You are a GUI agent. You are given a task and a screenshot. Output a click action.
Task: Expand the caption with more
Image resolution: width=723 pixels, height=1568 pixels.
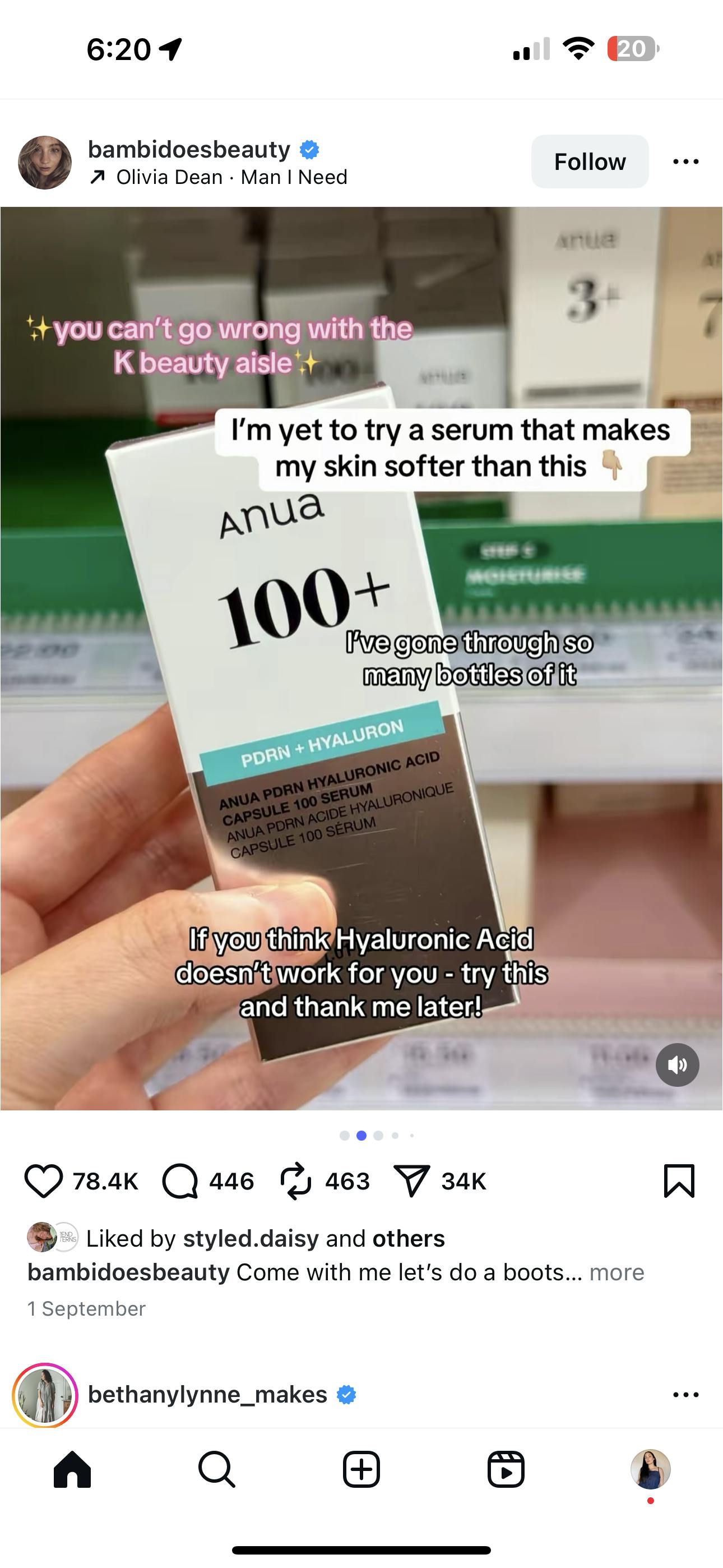pyautogui.click(x=617, y=1272)
